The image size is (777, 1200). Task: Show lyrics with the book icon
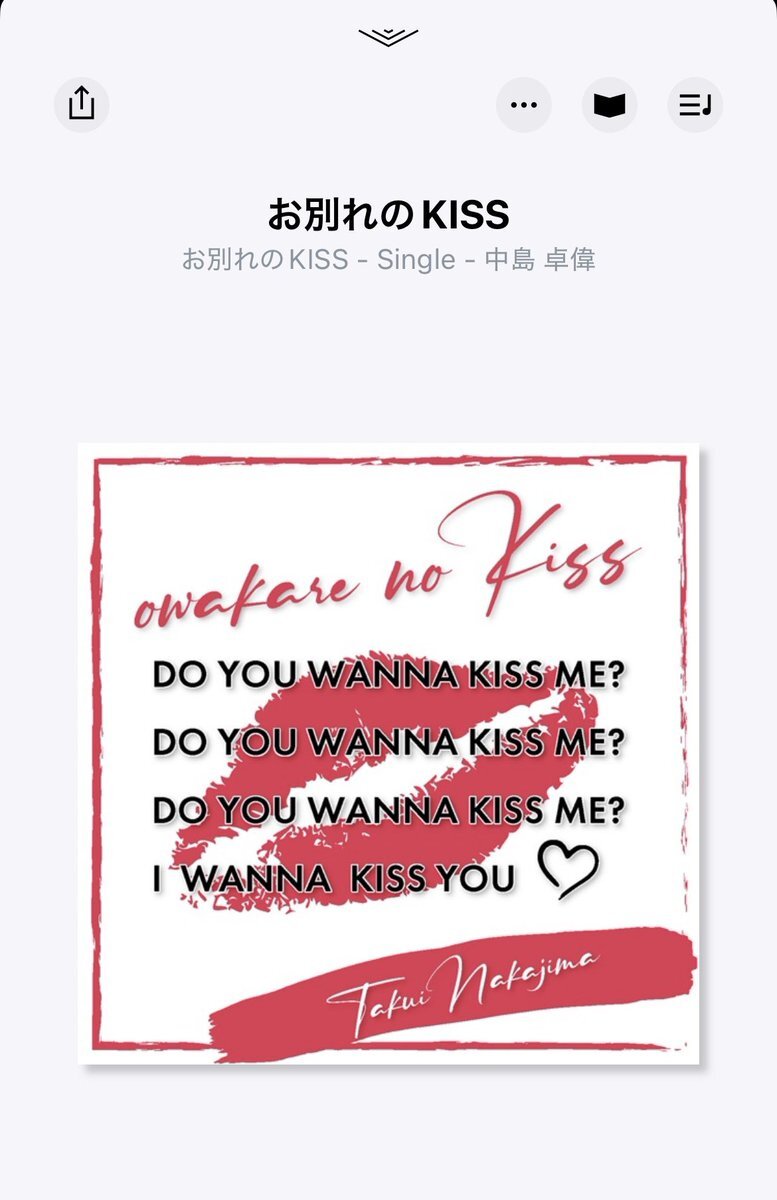click(609, 104)
